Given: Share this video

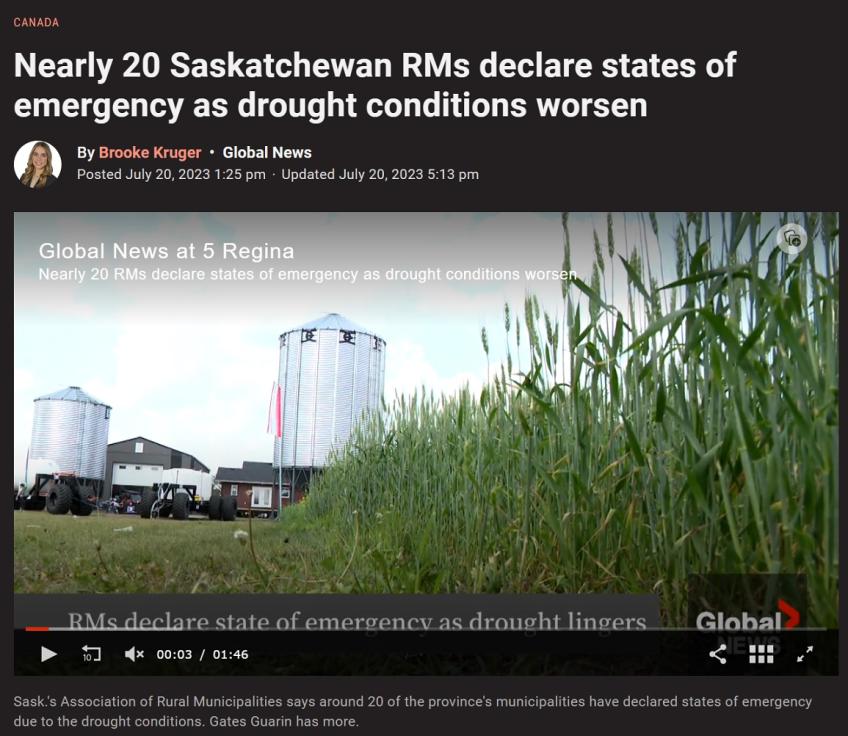Looking at the screenshot, I should point(718,654).
